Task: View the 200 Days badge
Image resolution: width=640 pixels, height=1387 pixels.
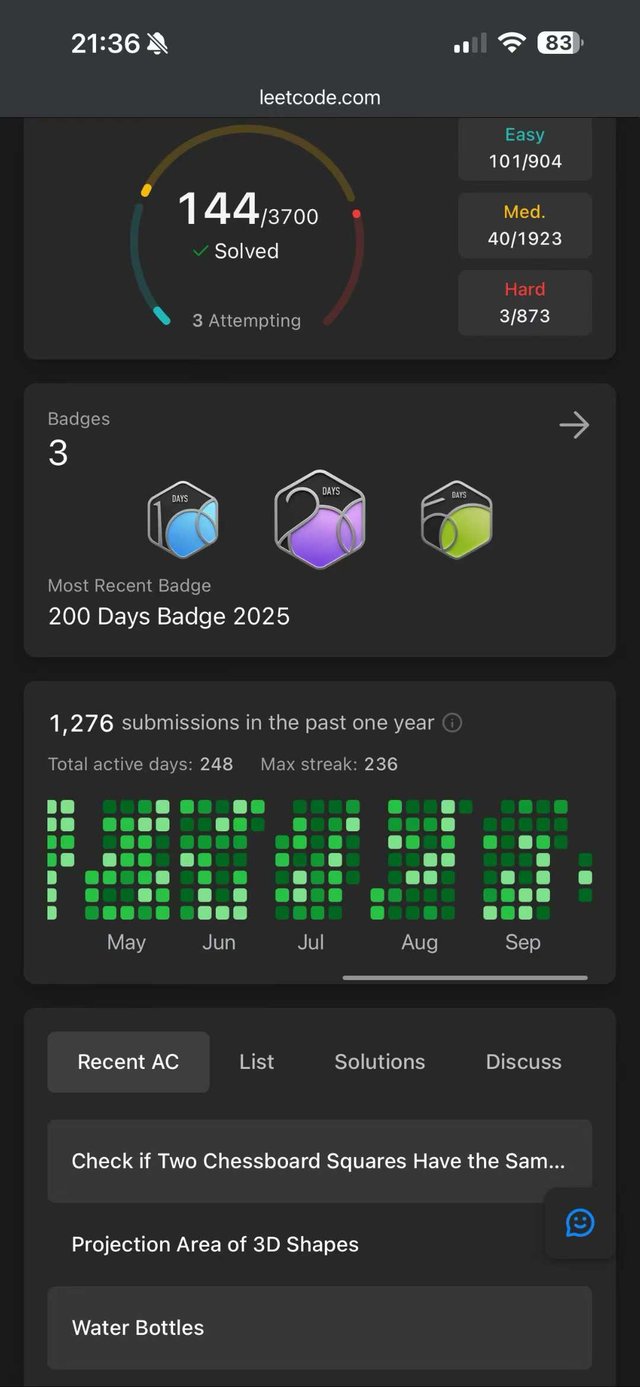Action: click(x=320, y=519)
